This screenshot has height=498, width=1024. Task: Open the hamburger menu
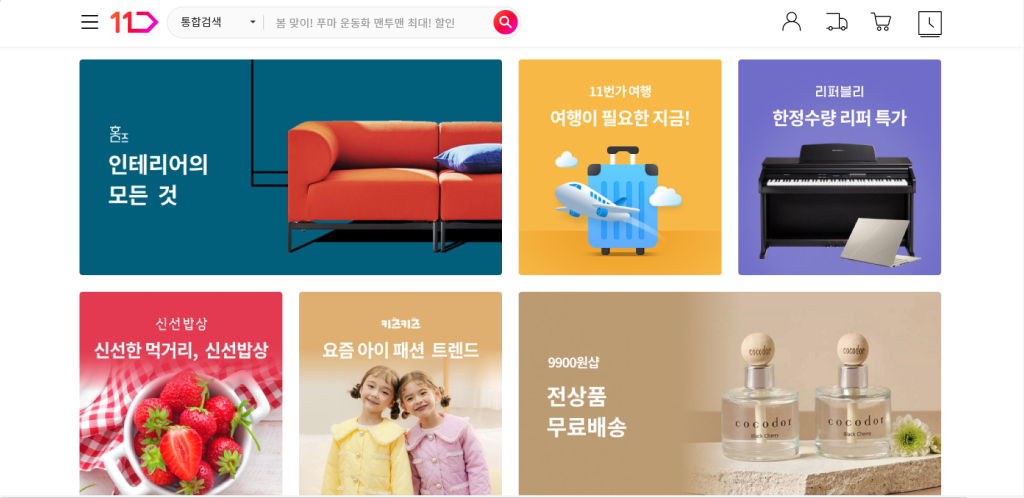[90, 22]
